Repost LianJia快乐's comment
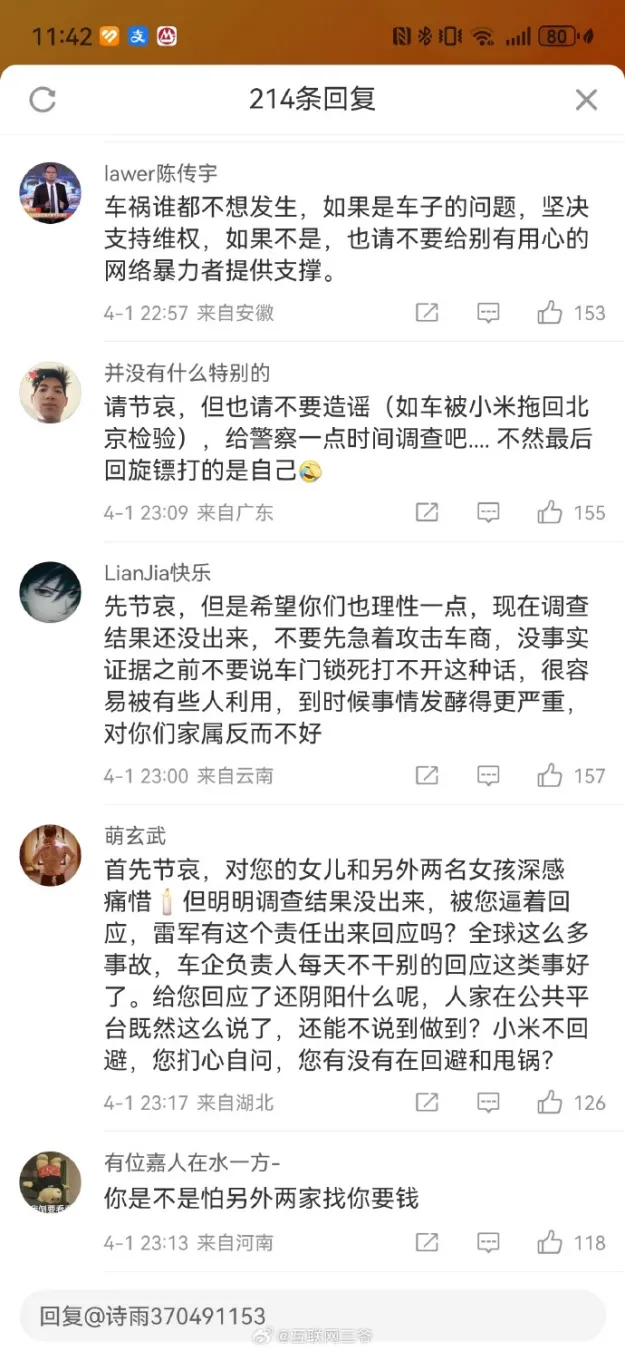 (427, 775)
